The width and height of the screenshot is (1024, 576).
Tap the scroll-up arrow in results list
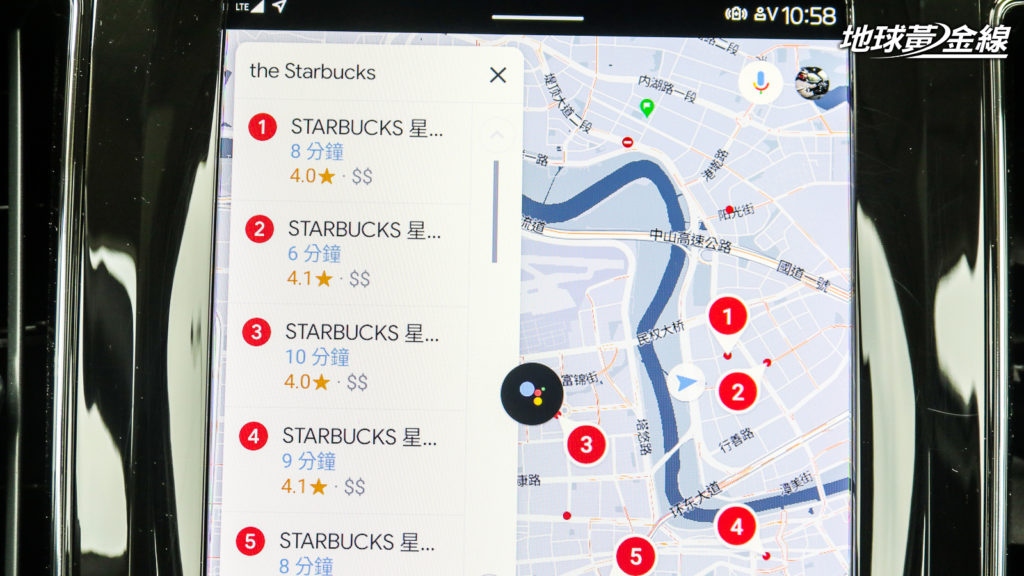tap(496, 133)
